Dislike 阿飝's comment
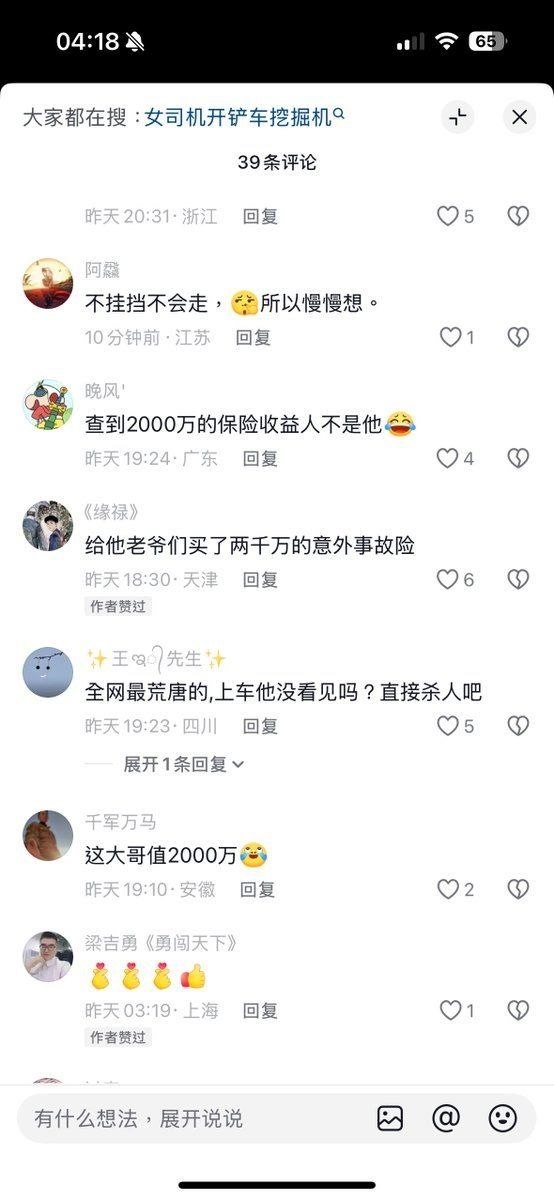Viewport: 554px width, 1200px height. point(518,338)
